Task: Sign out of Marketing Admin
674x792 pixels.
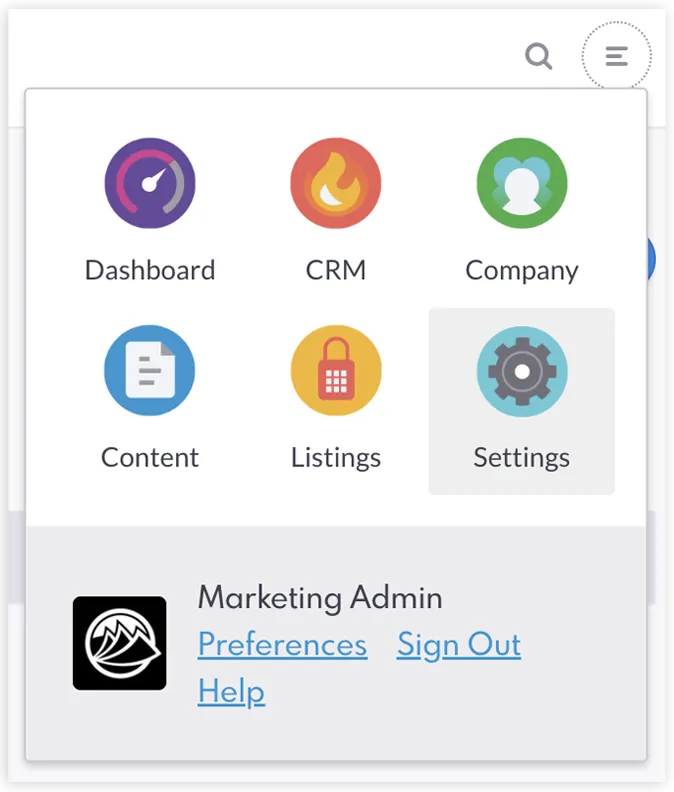Action: coord(459,645)
